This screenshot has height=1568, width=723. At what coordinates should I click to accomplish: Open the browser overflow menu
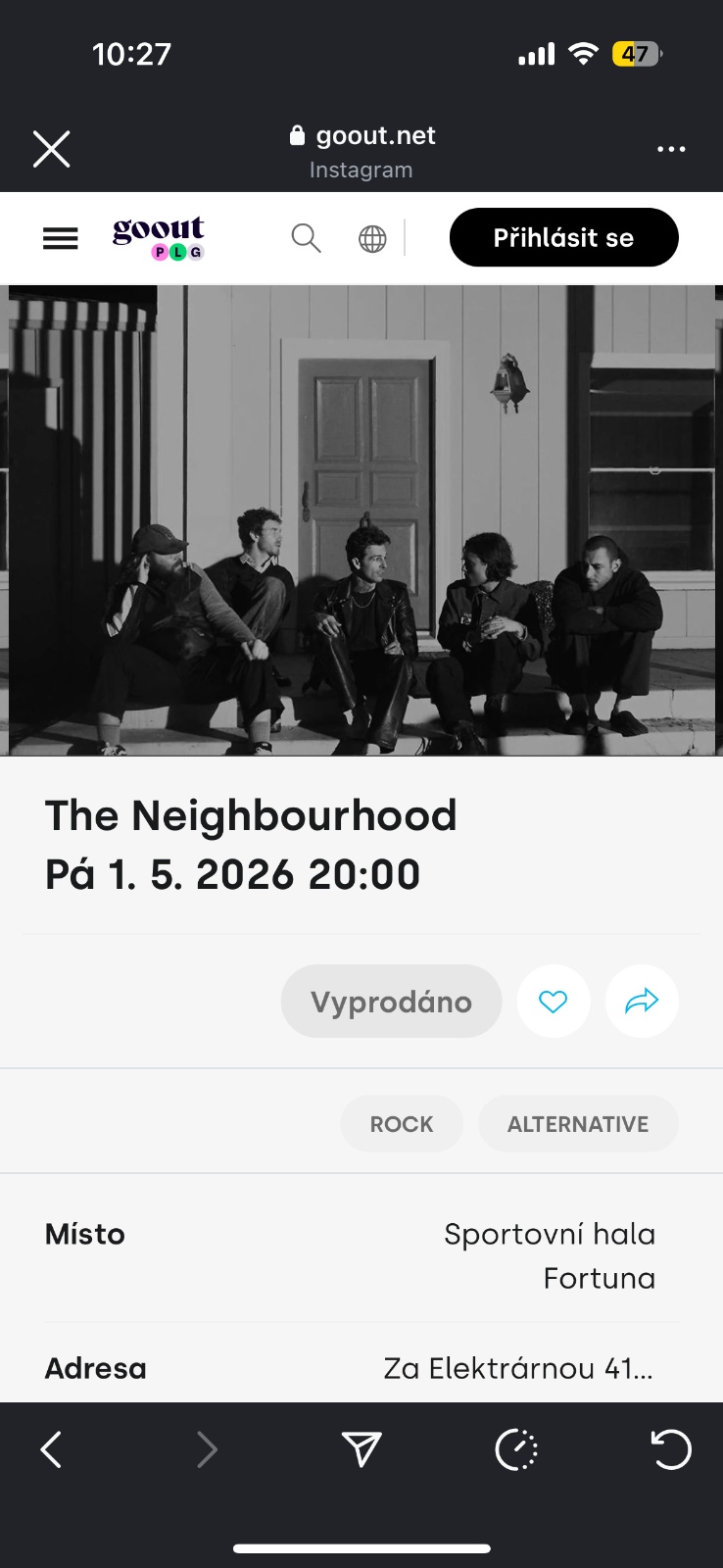[671, 149]
